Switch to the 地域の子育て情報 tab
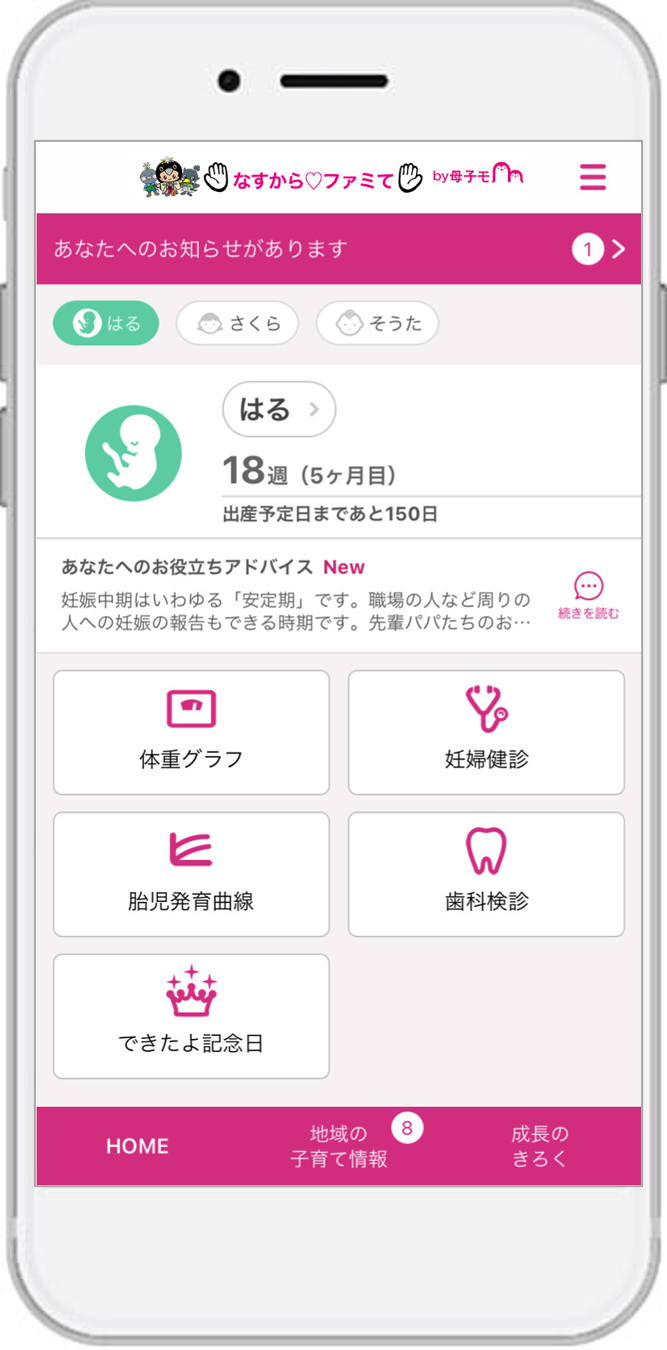This screenshot has width=667, height=1350. point(339,1146)
